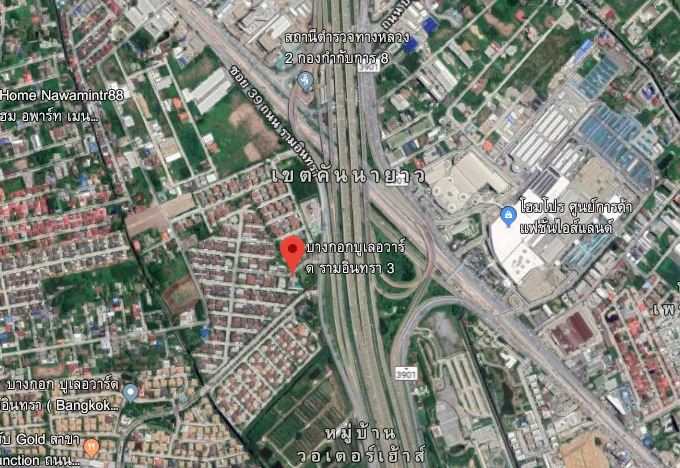Image resolution: width=680 pixels, height=468 pixels.
Task: Select the โฮมโปร shopping marker
Action: coord(508,214)
